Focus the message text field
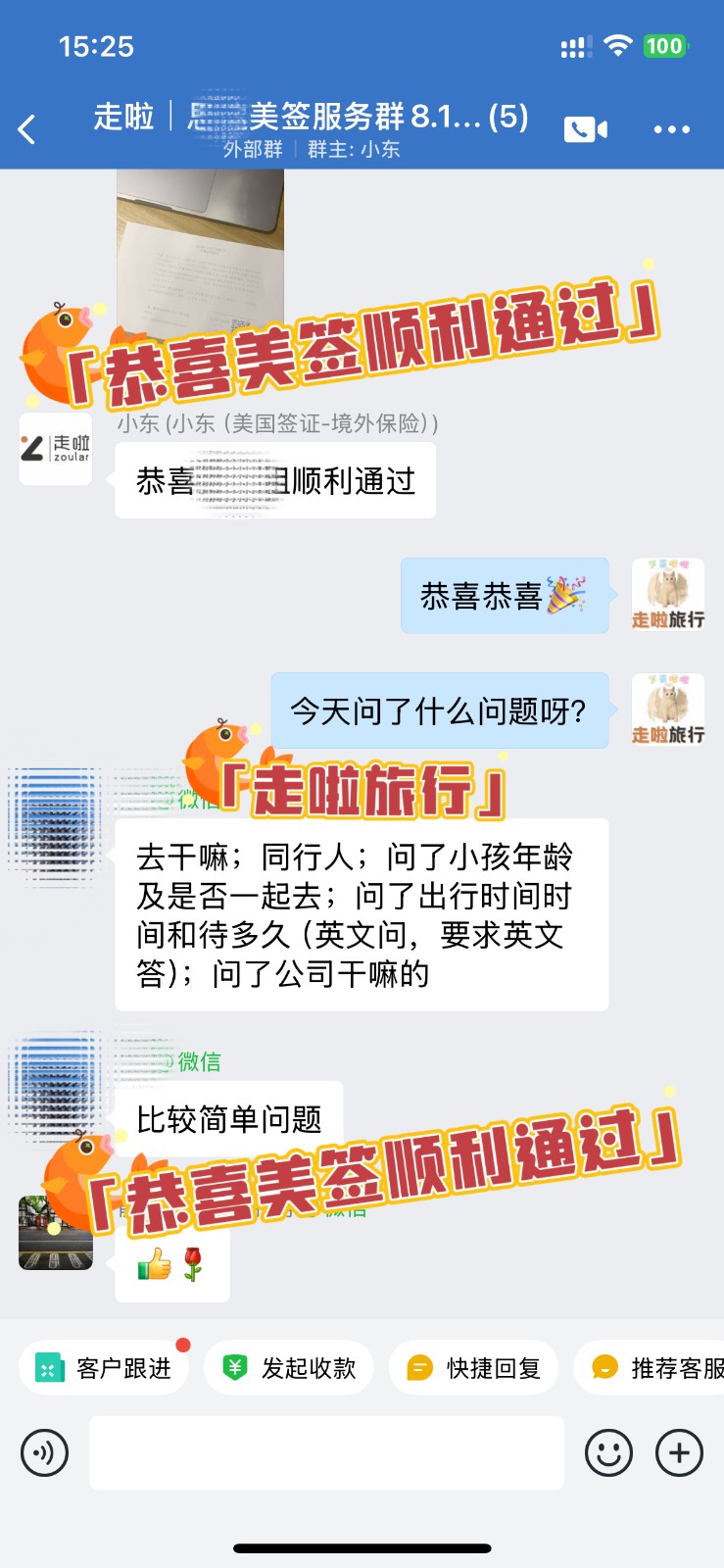 click(326, 1452)
